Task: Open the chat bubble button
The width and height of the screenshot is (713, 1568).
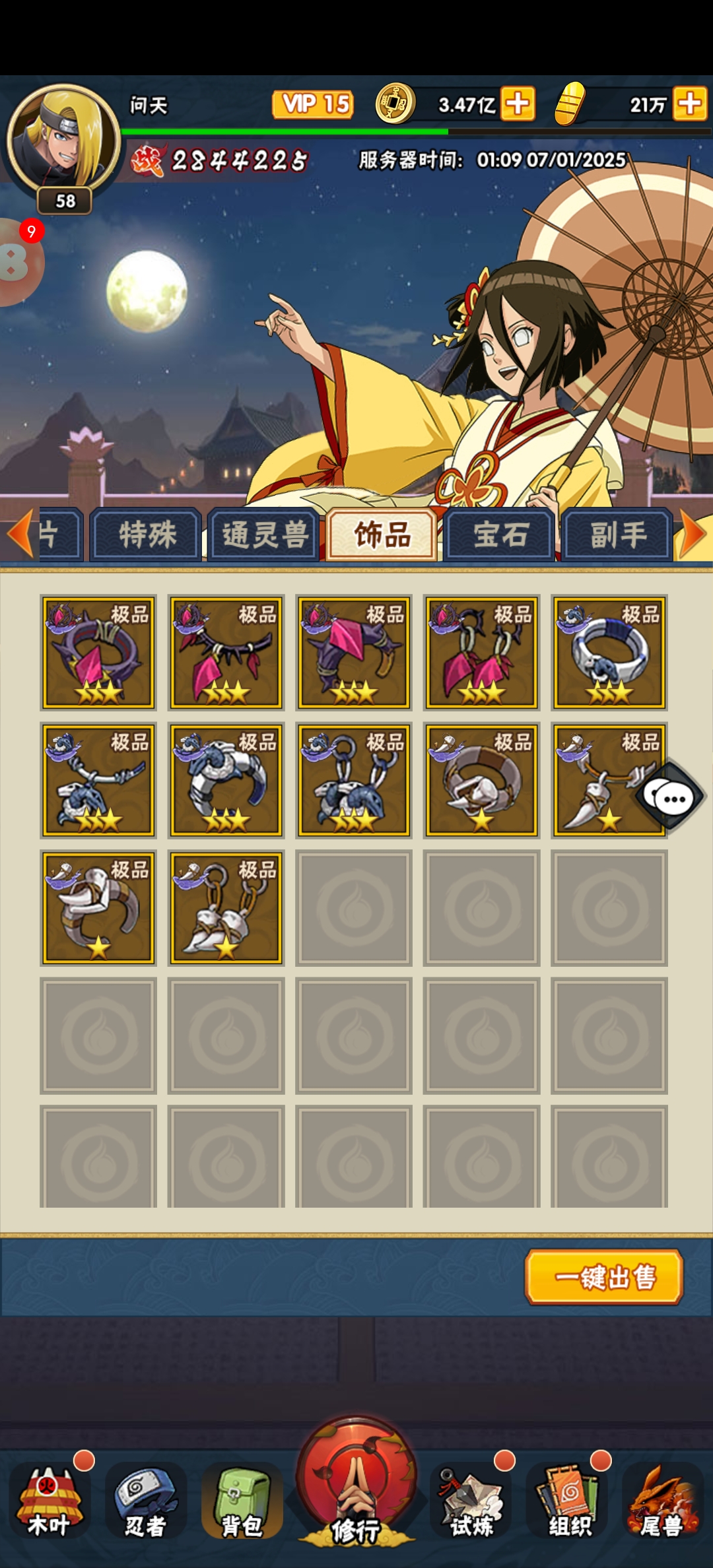Action: [671, 799]
